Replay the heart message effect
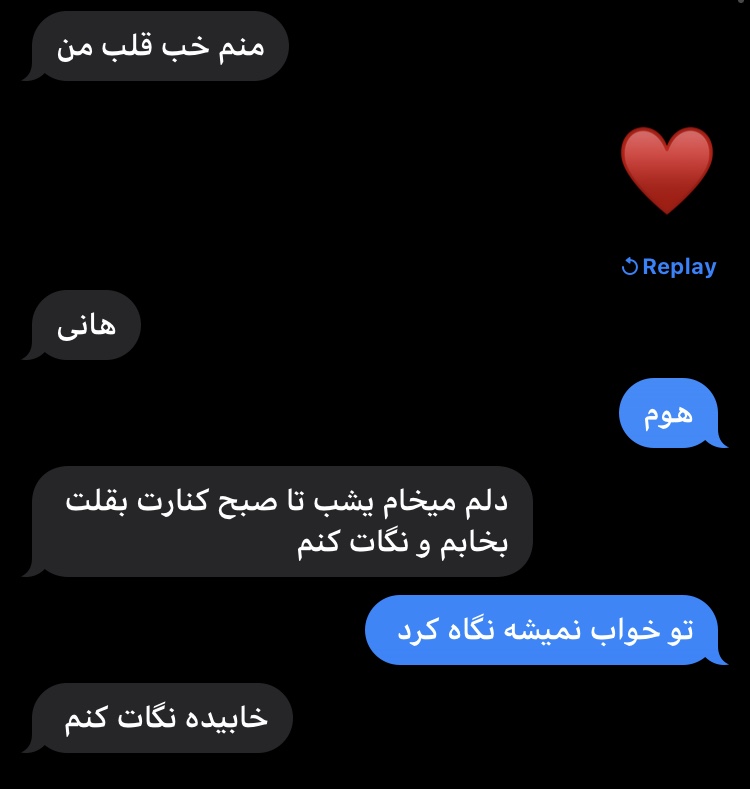 [669, 267]
